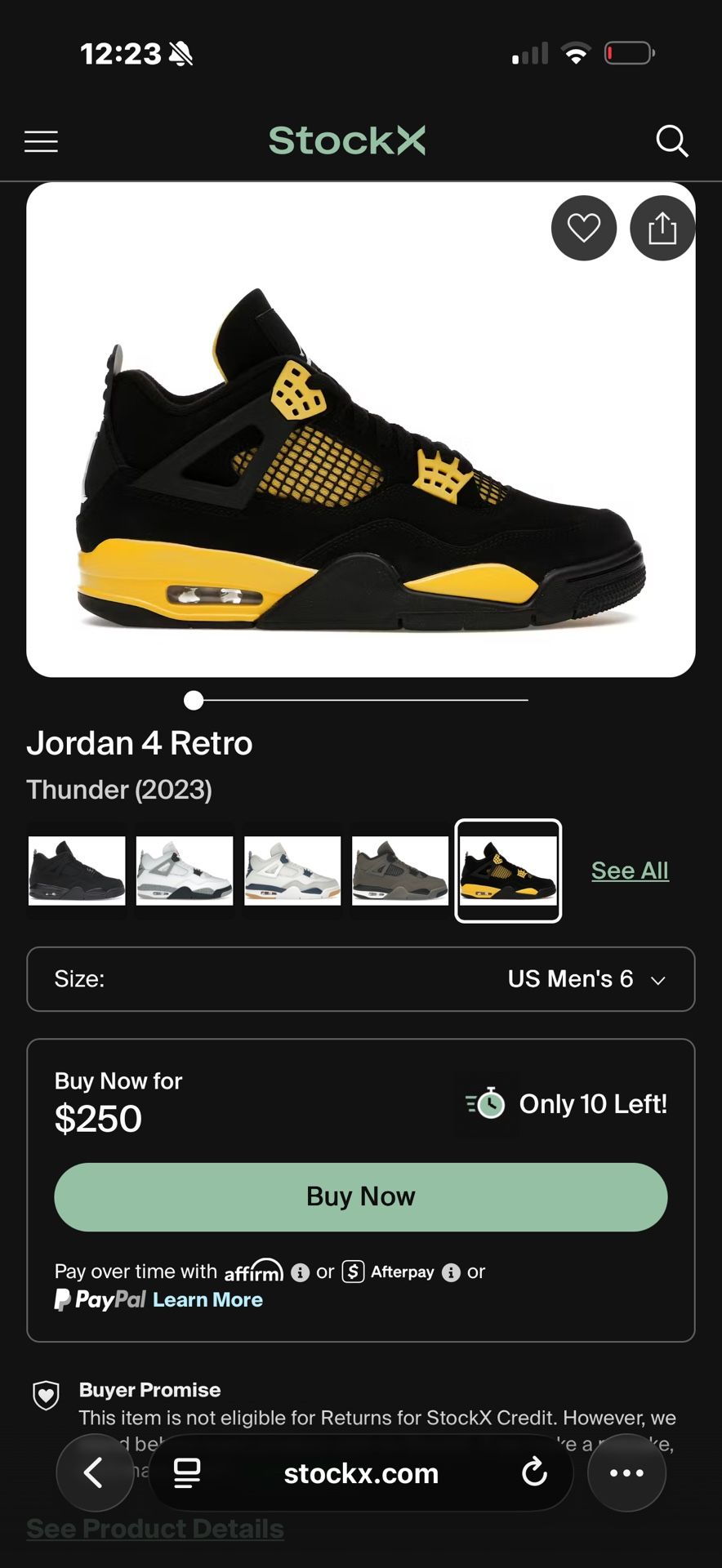Select the white and grey colorway thumbnail
The image size is (722, 1568).
tap(185, 871)
